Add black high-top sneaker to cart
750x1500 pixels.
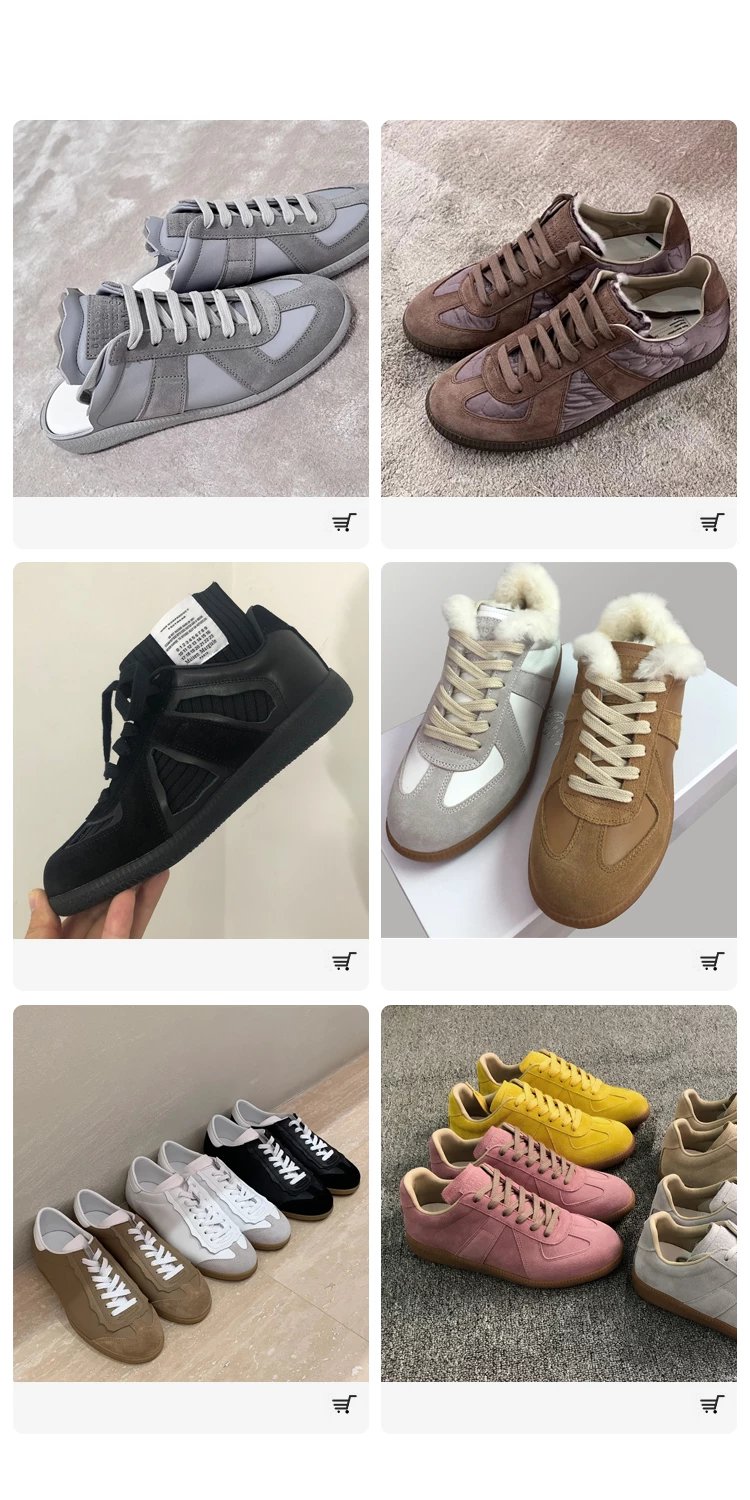coord(344,962)
